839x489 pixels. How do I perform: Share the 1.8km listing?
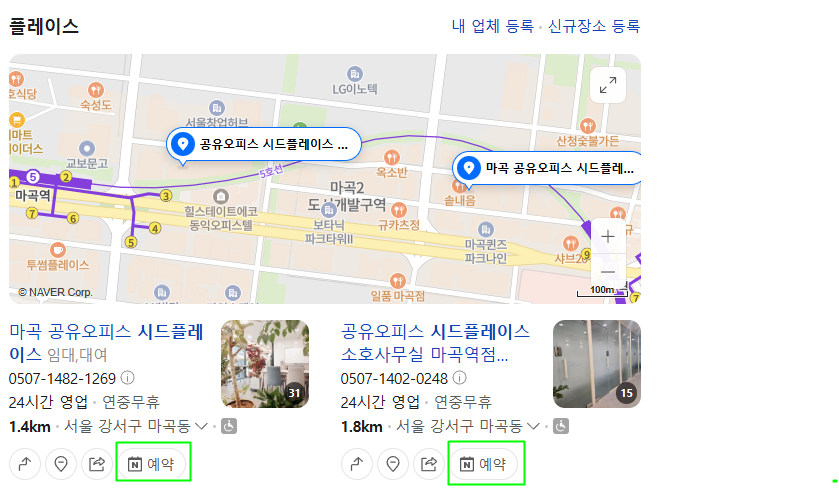click(x=429, y=464)
